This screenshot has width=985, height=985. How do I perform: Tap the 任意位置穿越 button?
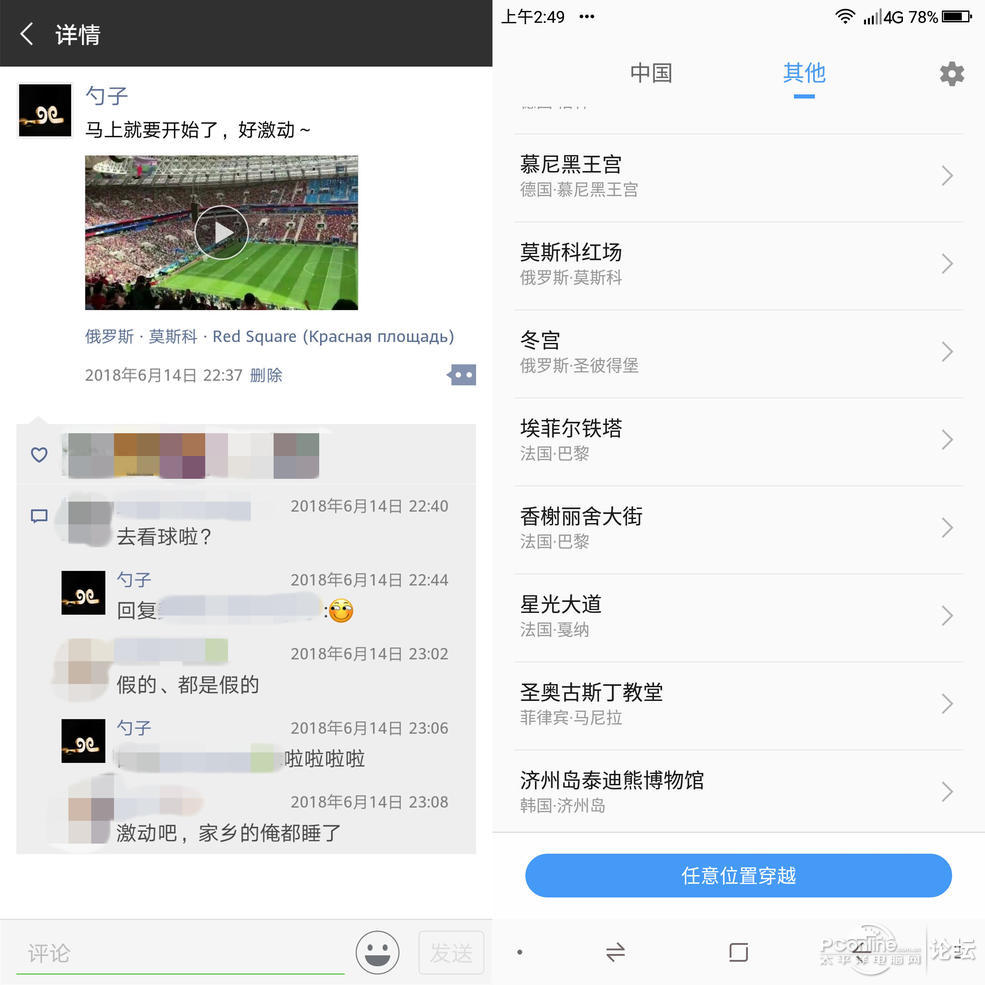[x=738, y=876]
